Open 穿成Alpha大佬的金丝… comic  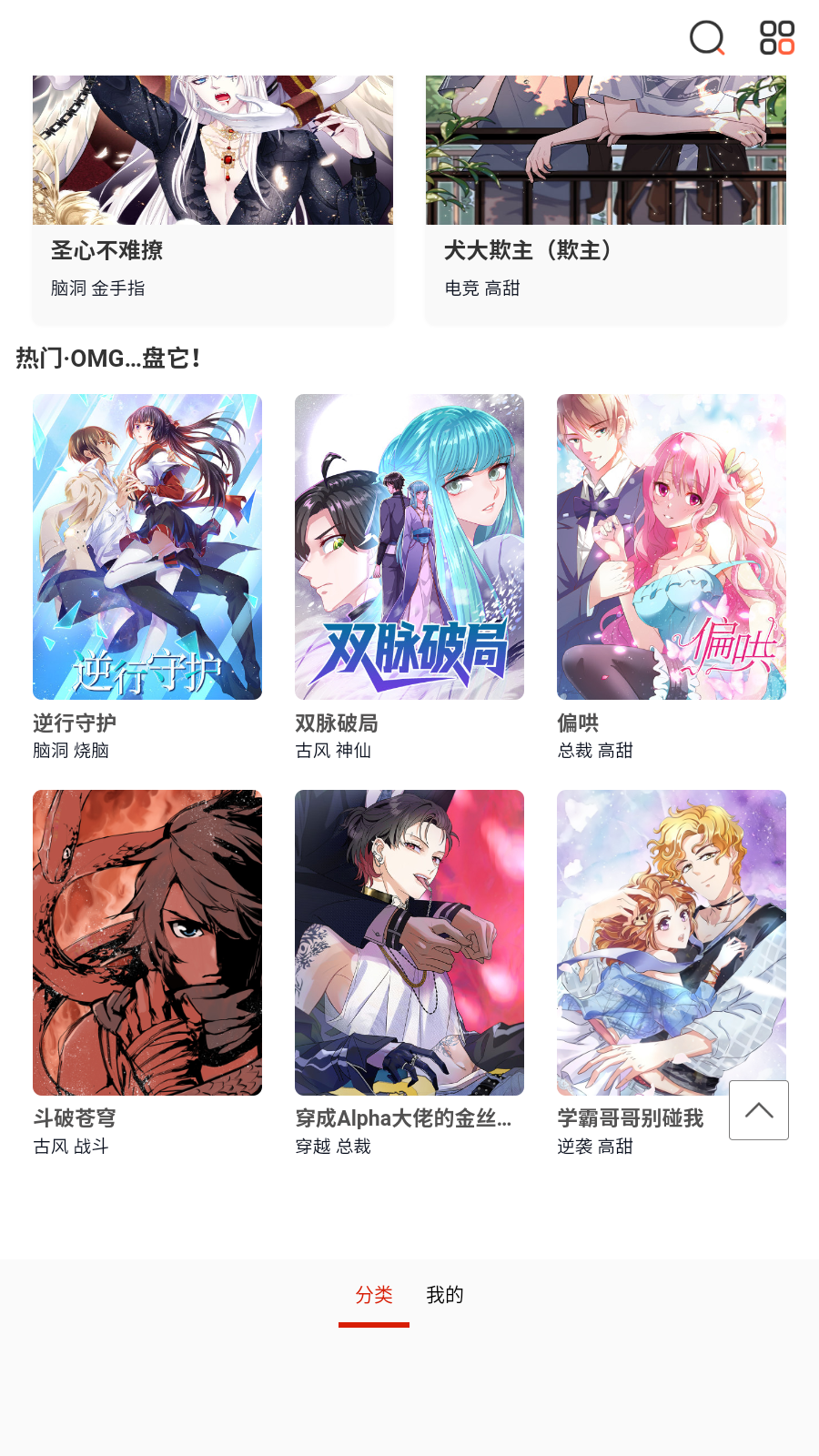pyautogui.click(x=409, y=943)
